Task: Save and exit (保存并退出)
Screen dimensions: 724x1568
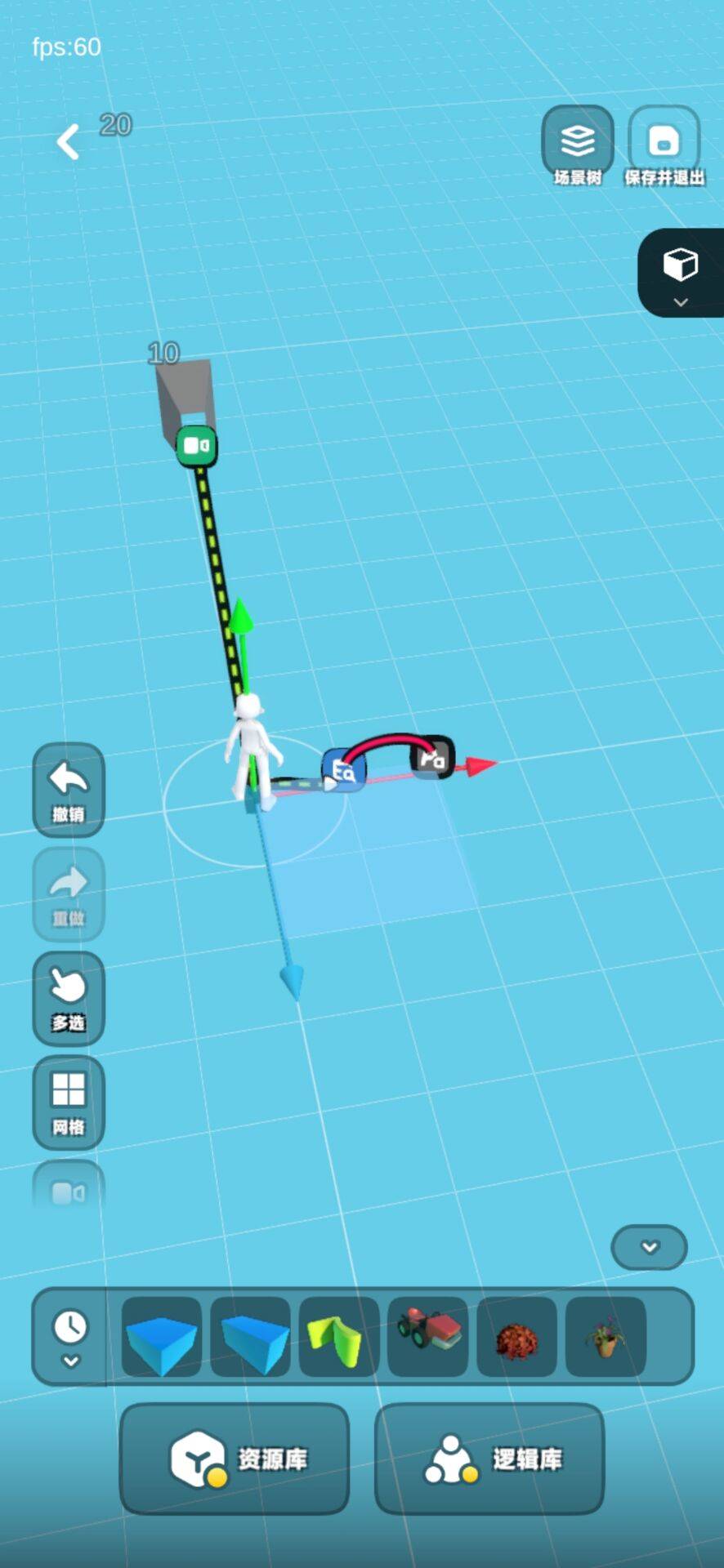Action: (664, 147)
